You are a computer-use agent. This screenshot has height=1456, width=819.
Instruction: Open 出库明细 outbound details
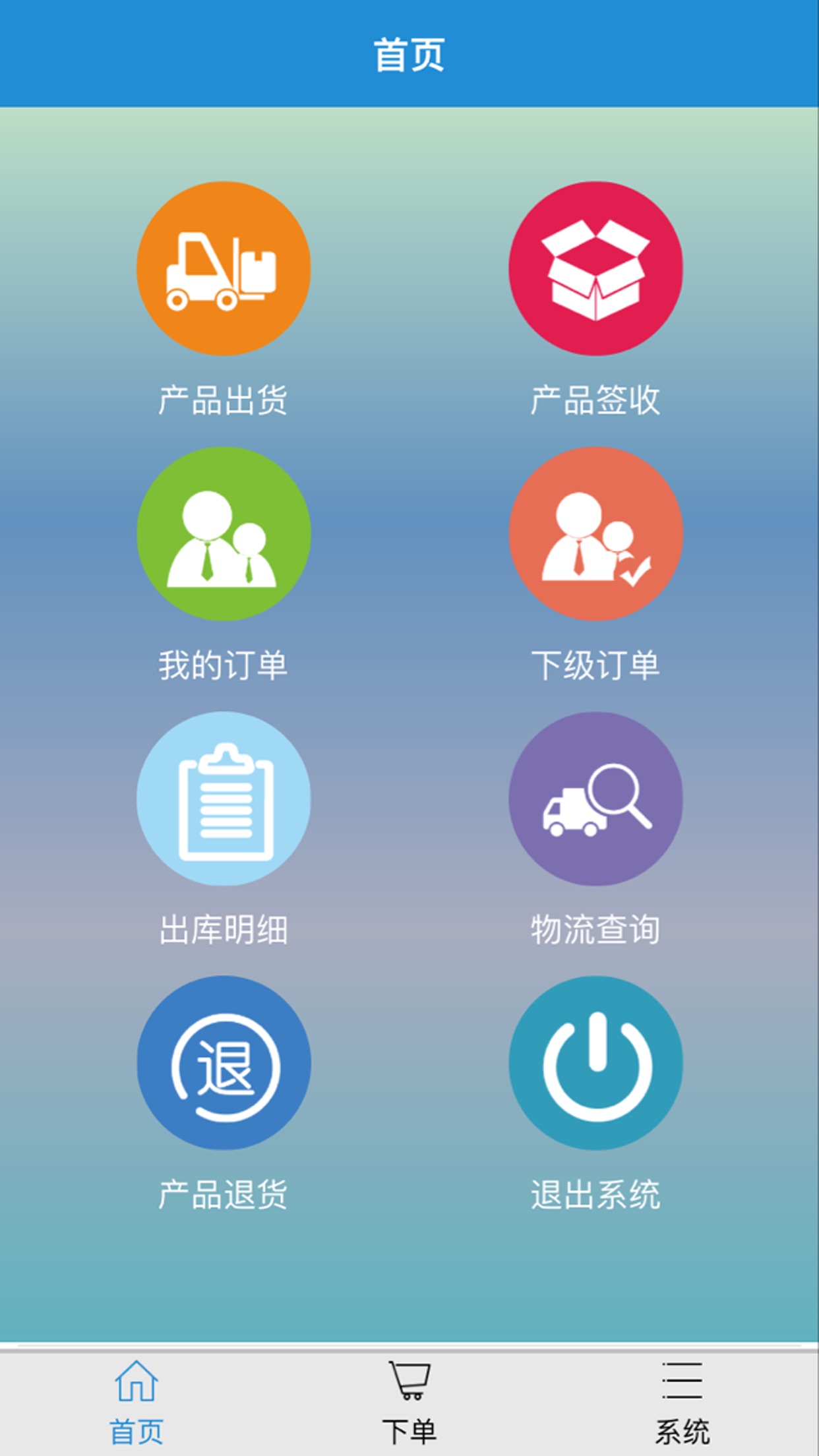pos(224,798)
